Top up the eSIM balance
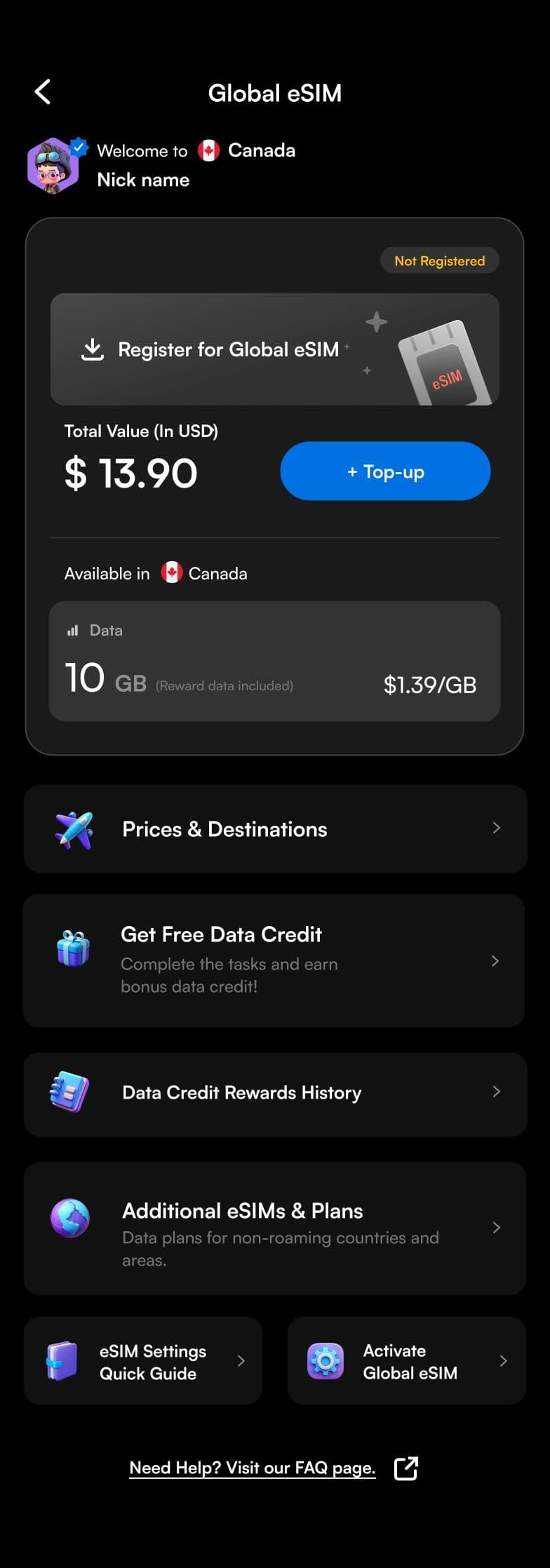The height and width of the screenshot is (1568, 550). click(x=385, y=471)
